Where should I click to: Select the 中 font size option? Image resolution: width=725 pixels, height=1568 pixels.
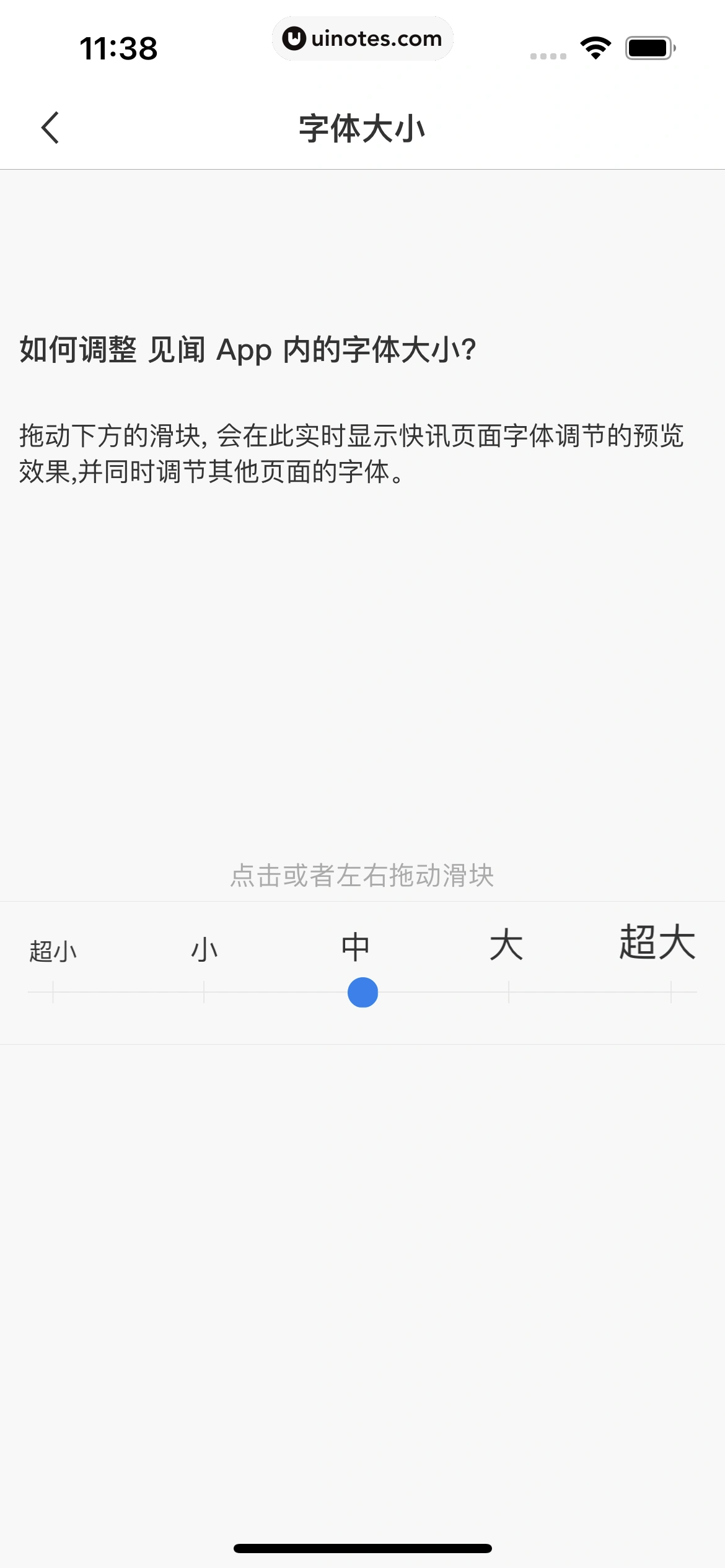coord(356,946)
